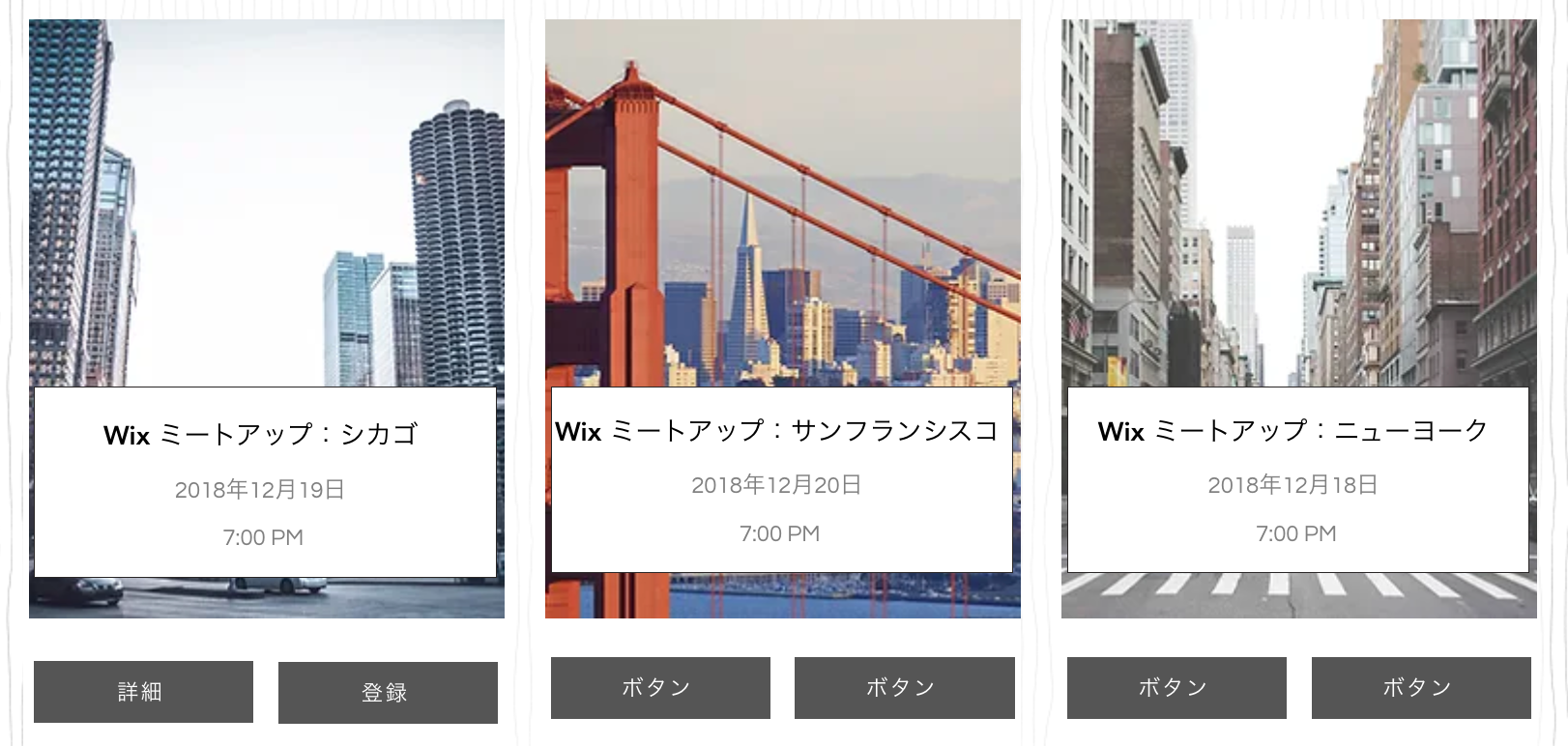This screenshot has width=1568, height=746.
Task: Tap the 登録 button to register
Action: 388,693
